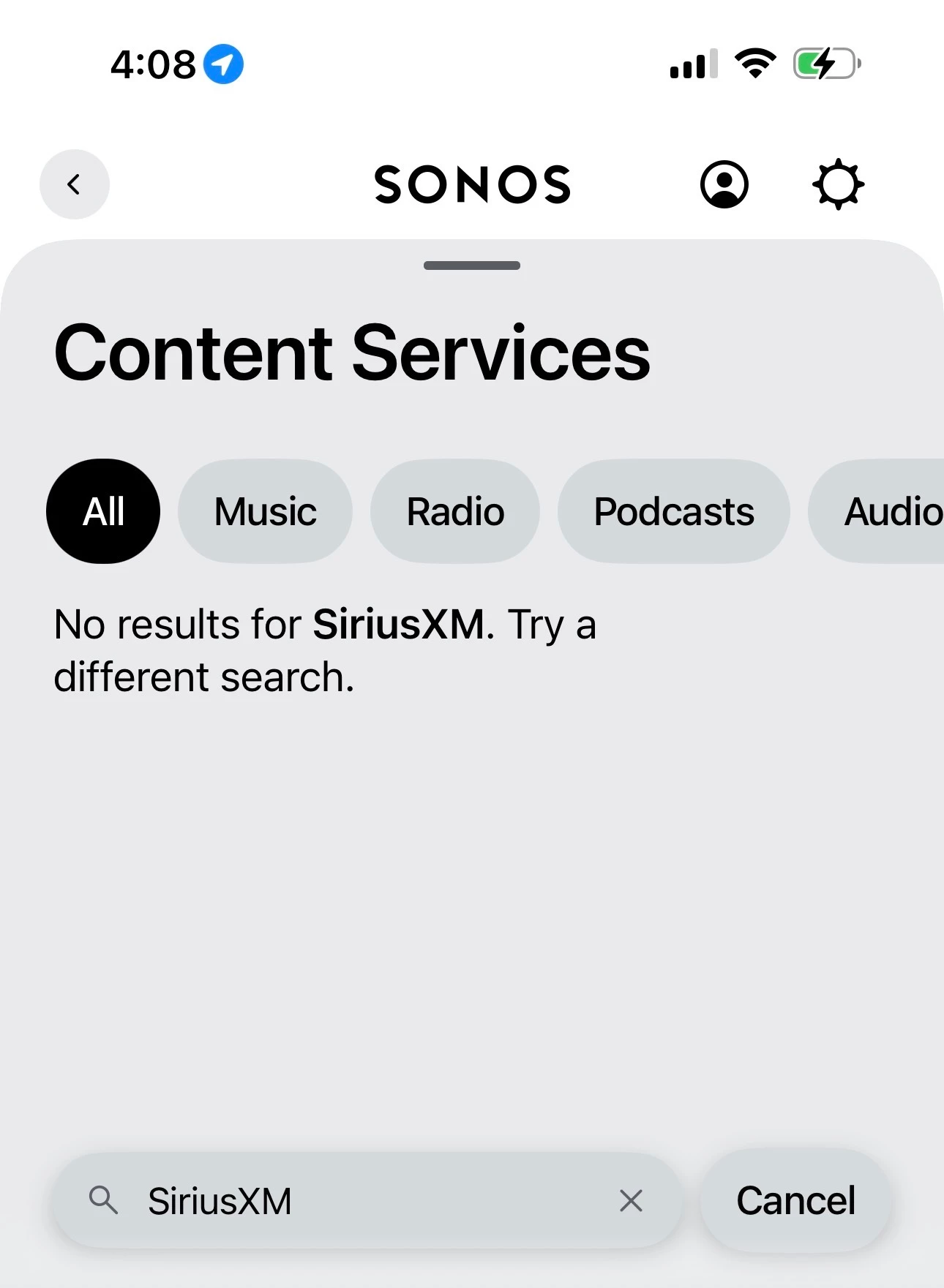The width and height of the screenshot is (944, 1288).
Task: Edit the SiriusXM search field
Action: 366,1201
